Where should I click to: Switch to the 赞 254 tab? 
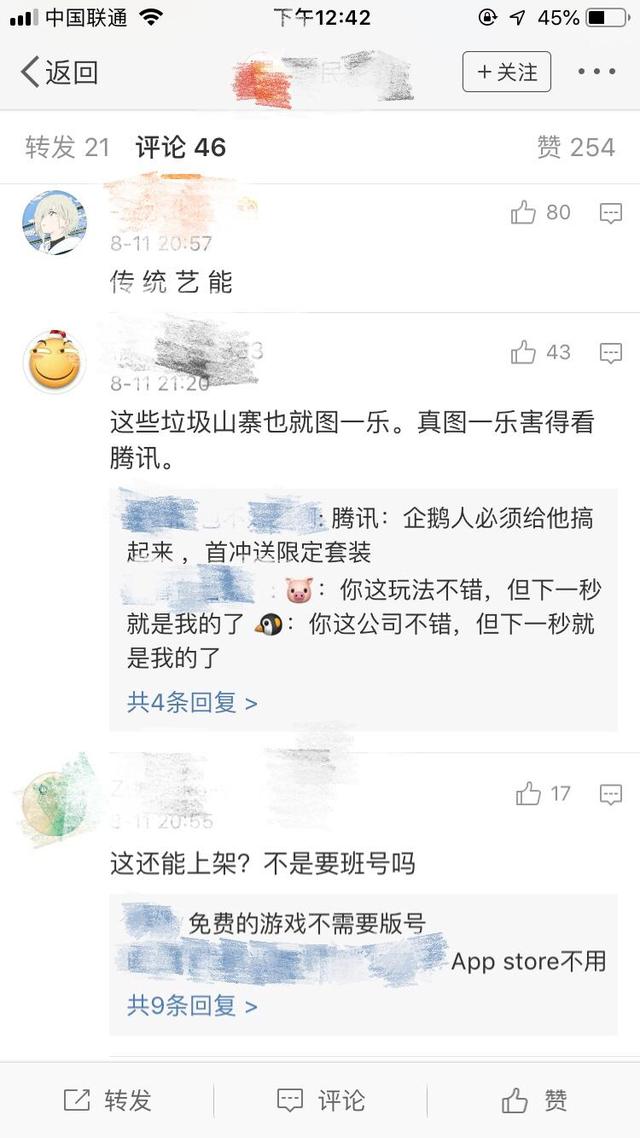[x=576, y=147]
